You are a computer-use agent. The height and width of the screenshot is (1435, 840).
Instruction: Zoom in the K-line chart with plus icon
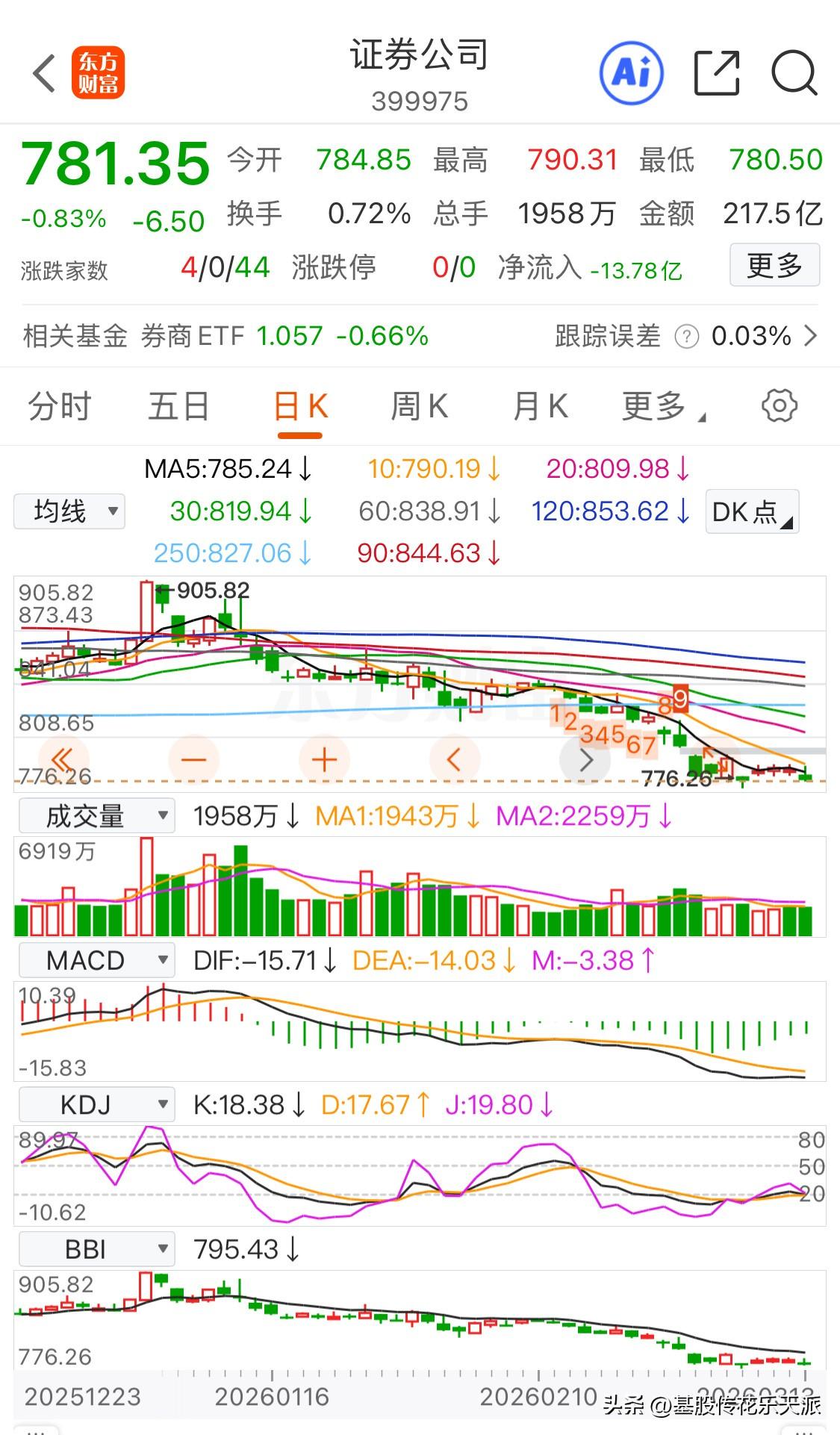(323, 759)
